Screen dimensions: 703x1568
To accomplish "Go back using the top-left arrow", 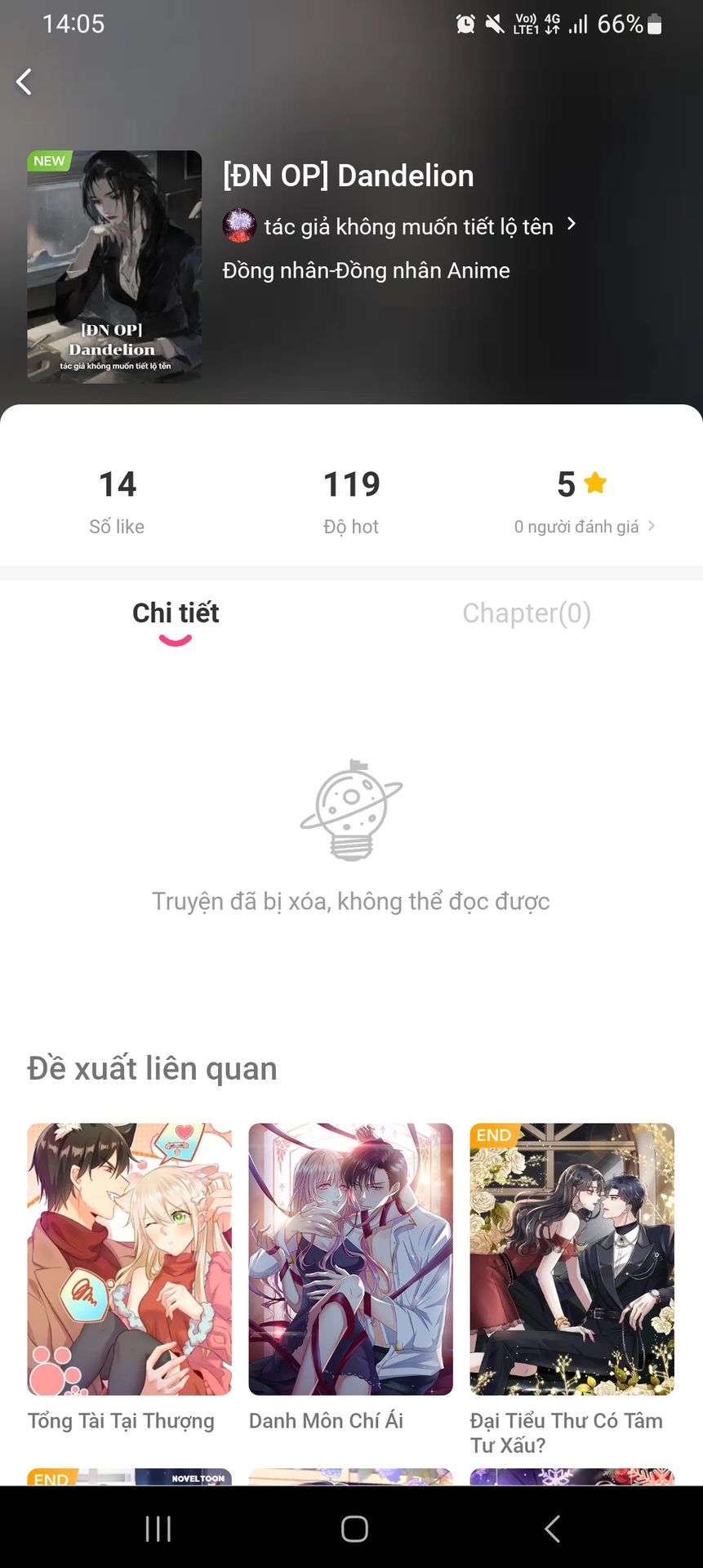I will 24,82.
